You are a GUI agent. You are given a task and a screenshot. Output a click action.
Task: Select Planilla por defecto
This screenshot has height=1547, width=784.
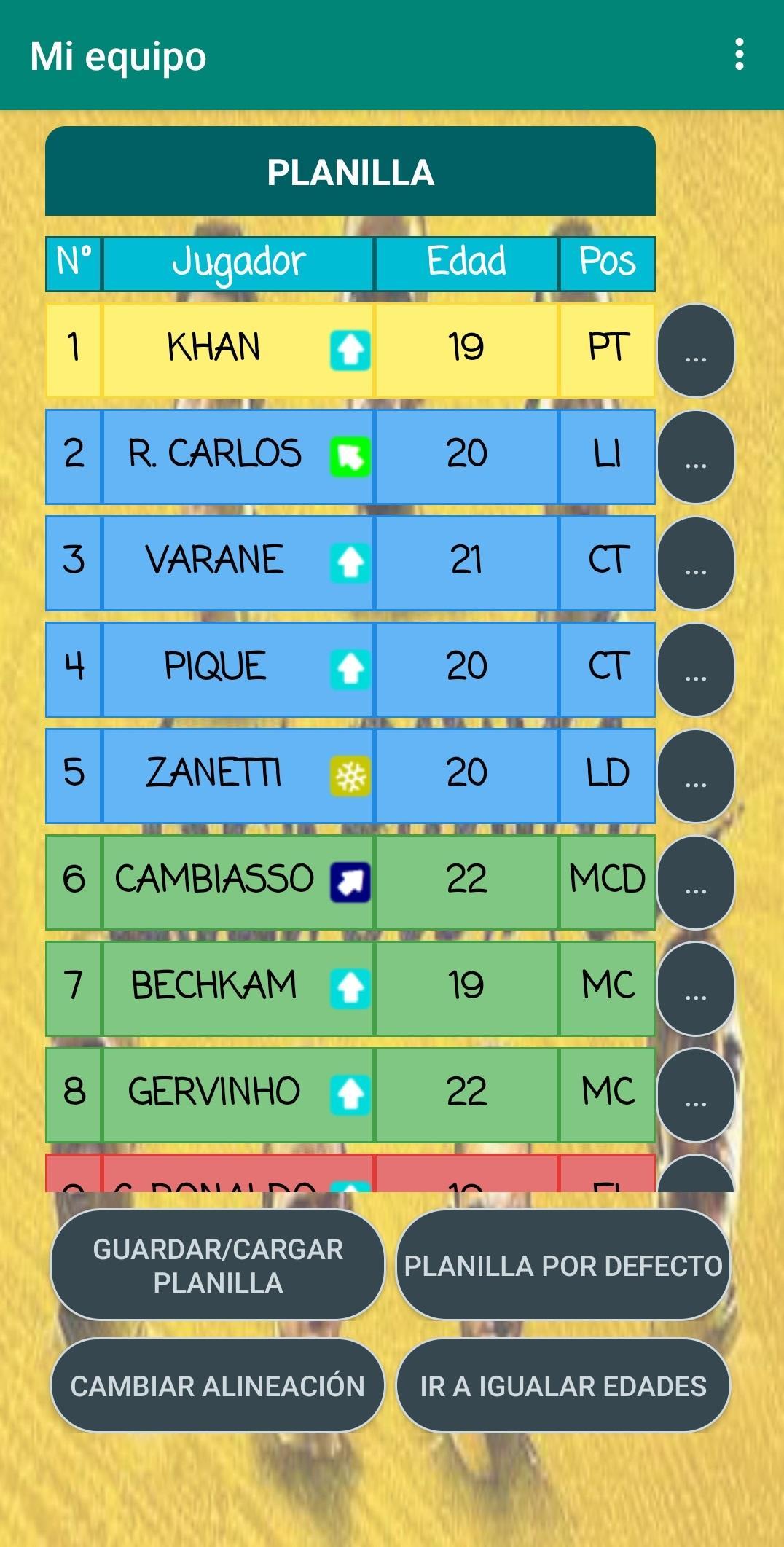click(563, 1266)
